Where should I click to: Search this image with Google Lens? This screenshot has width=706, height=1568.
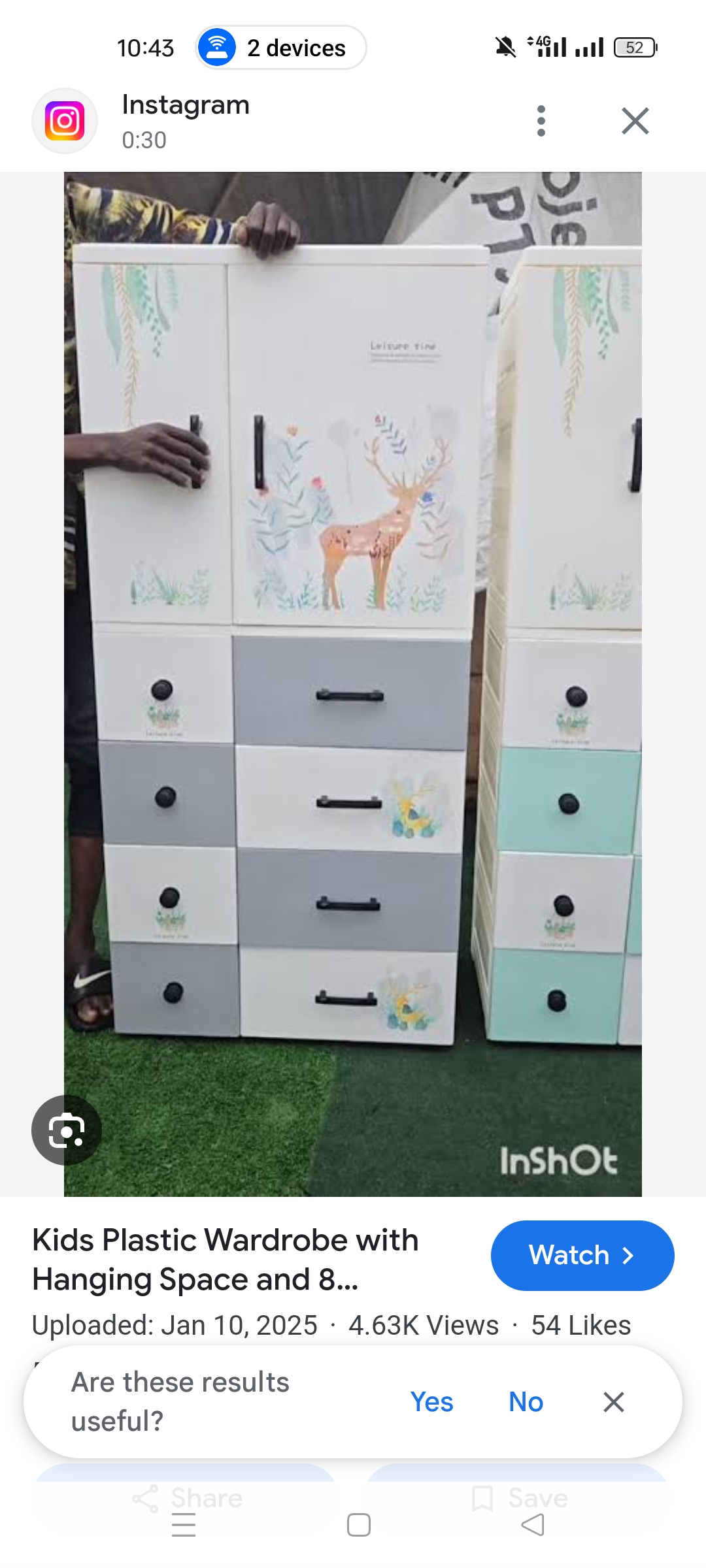(x=67, y=1130)
